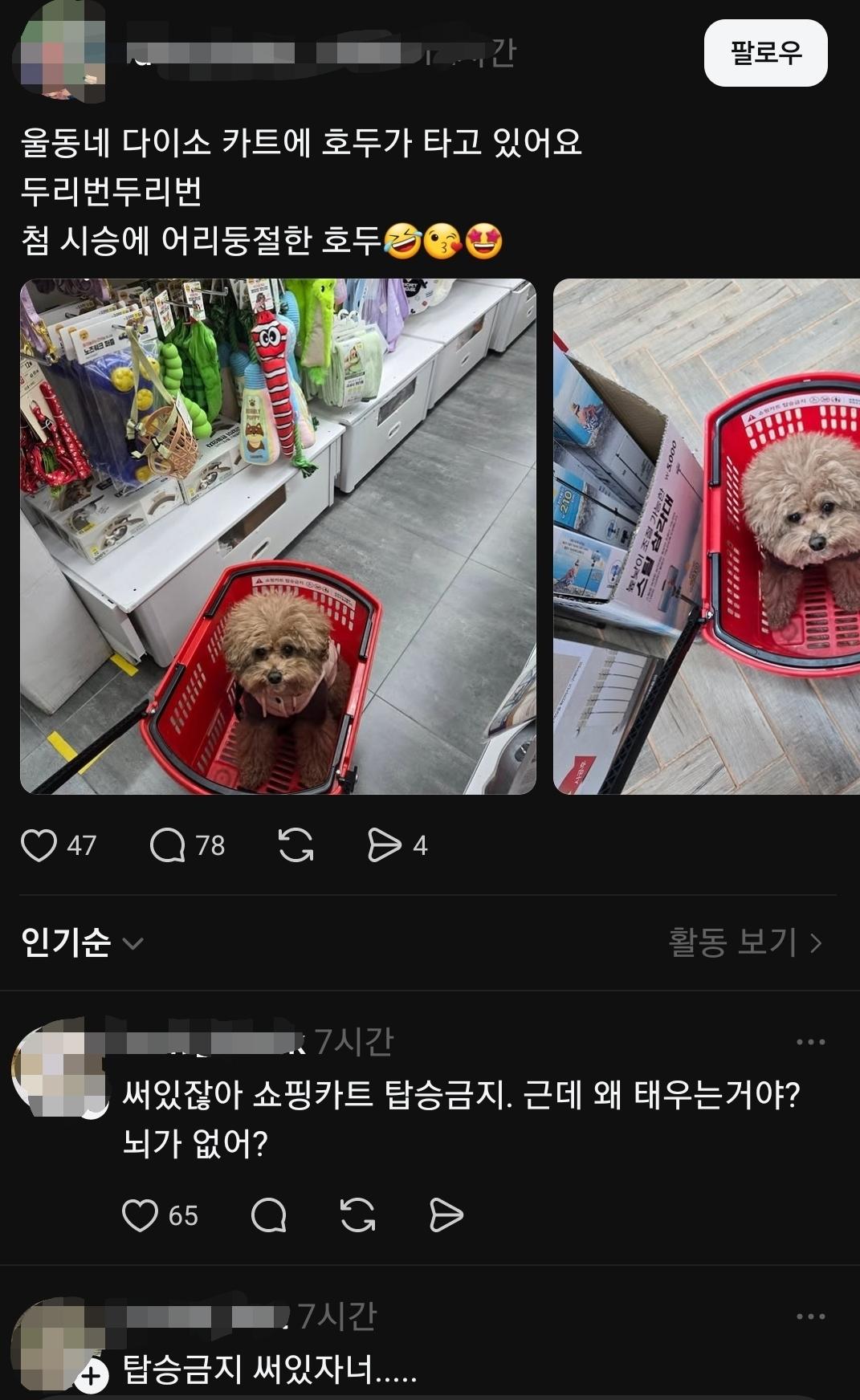The width and height of the screenshot is (860, 1400).
Task: Open overflow menu on 탑승금지 써있자너 comment
Action: point(810,1317)
